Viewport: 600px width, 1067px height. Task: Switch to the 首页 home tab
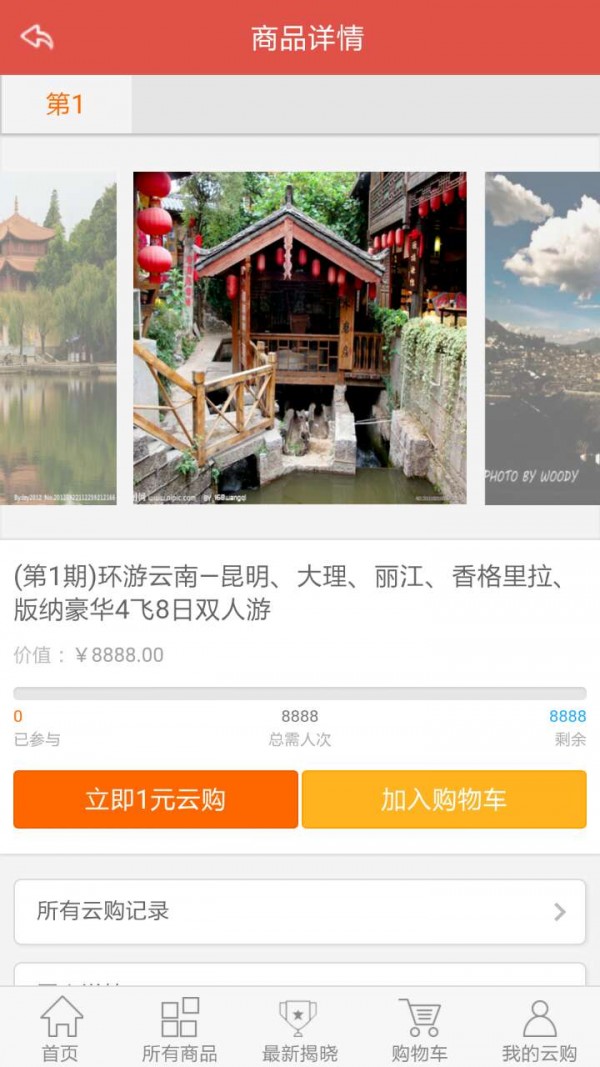click(x=60, y=1028)
